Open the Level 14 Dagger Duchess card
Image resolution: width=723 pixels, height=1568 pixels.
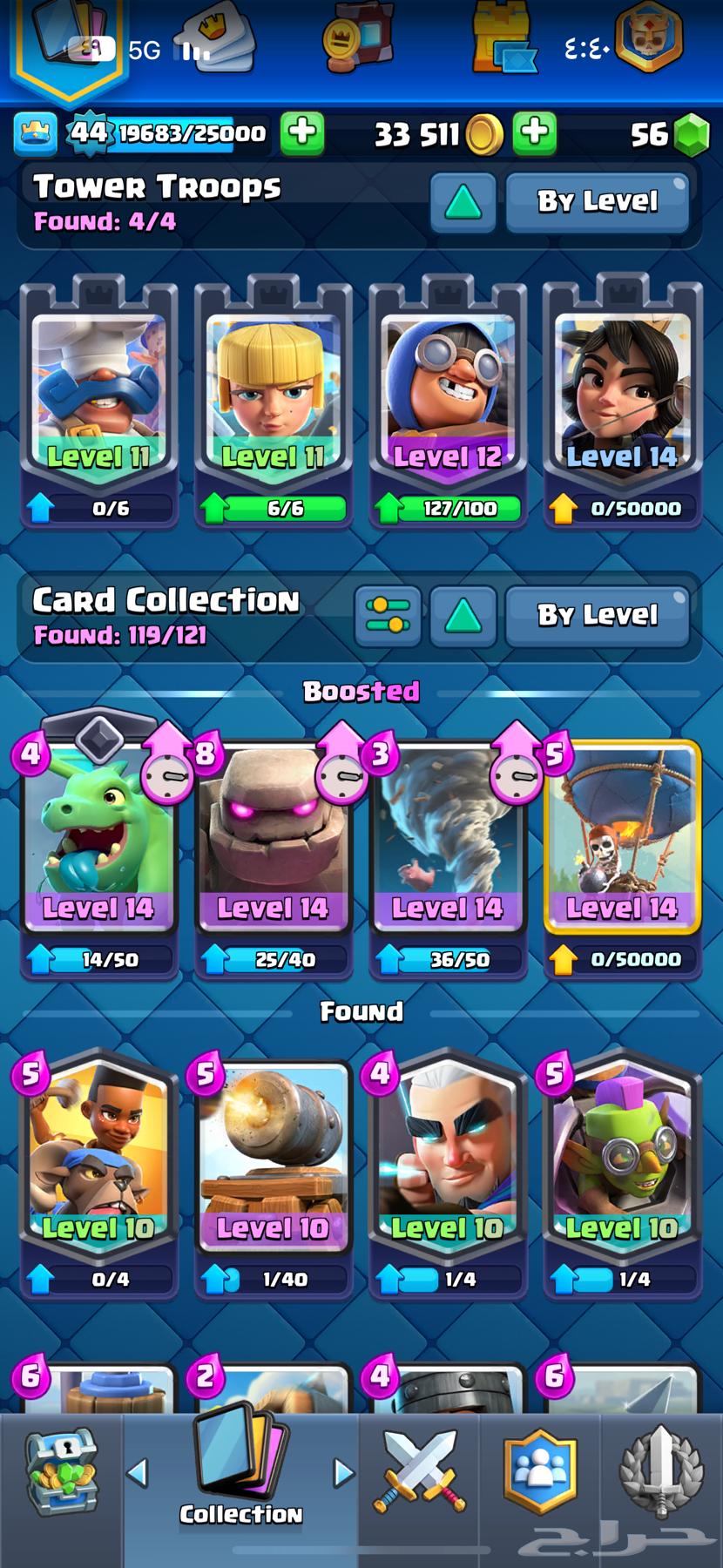pyautogui.click(x=622, y=401)
